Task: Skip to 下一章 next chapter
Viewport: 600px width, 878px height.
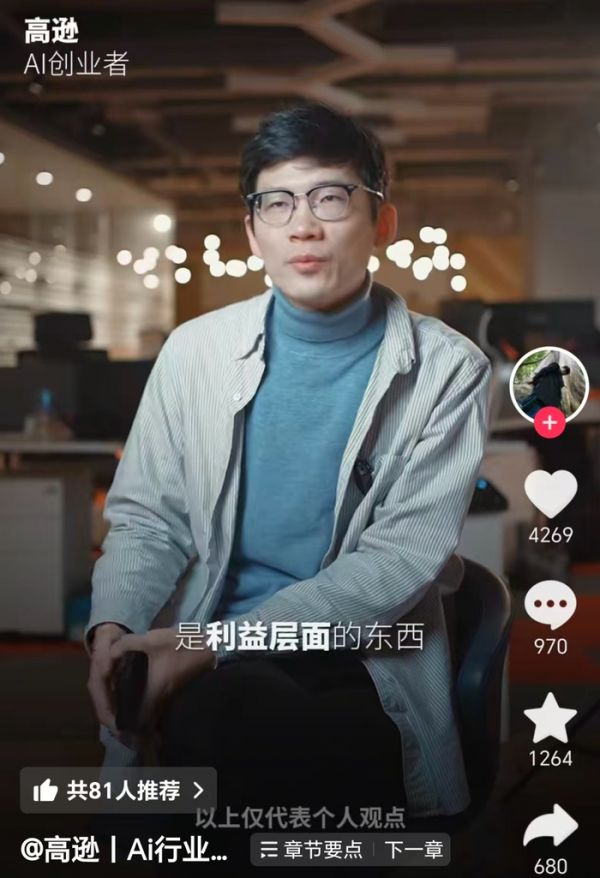Action: (414, 851)
